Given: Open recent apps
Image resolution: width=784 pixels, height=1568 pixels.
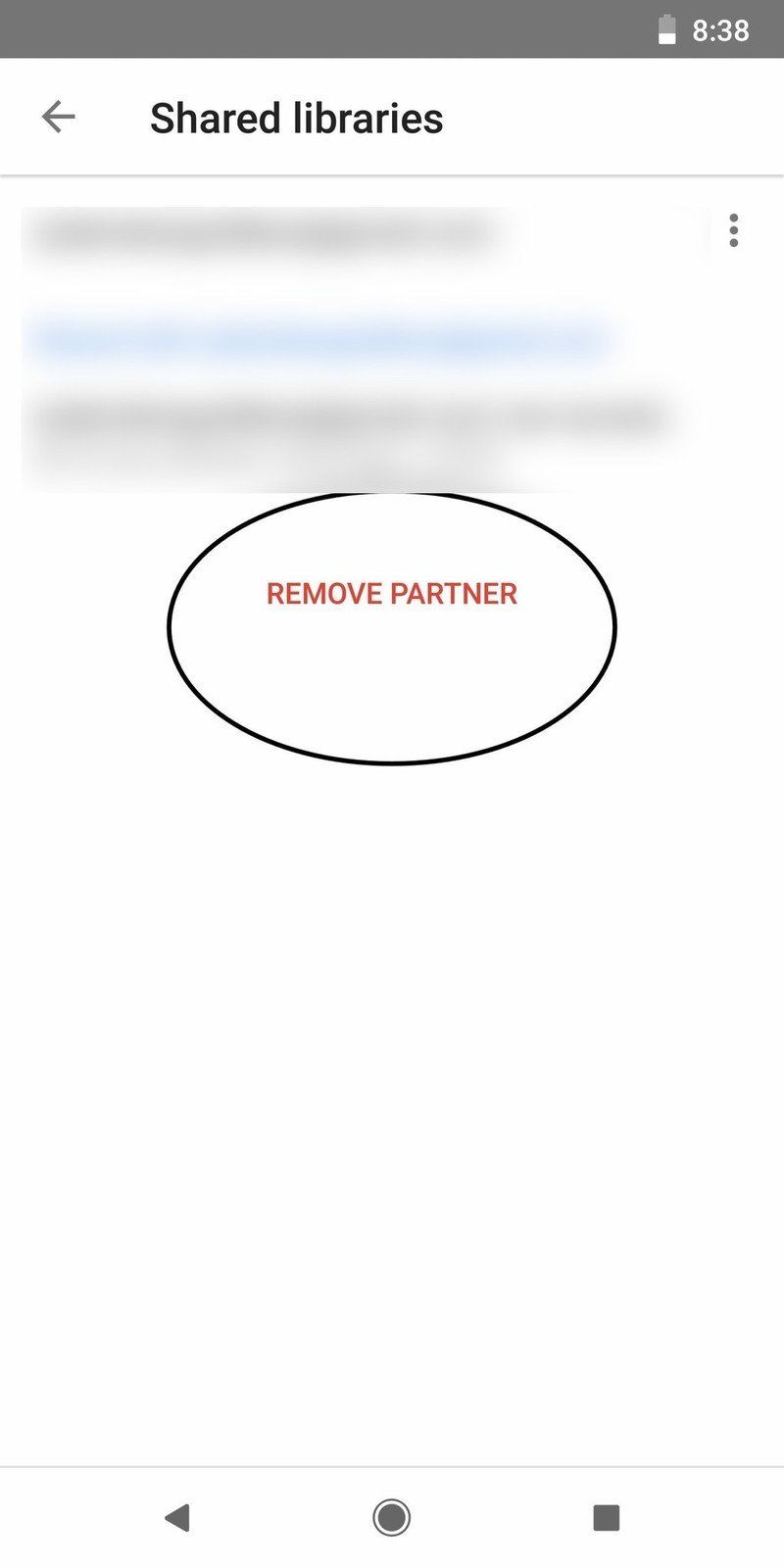Looking at the screenshot, I should point(607,1518).
